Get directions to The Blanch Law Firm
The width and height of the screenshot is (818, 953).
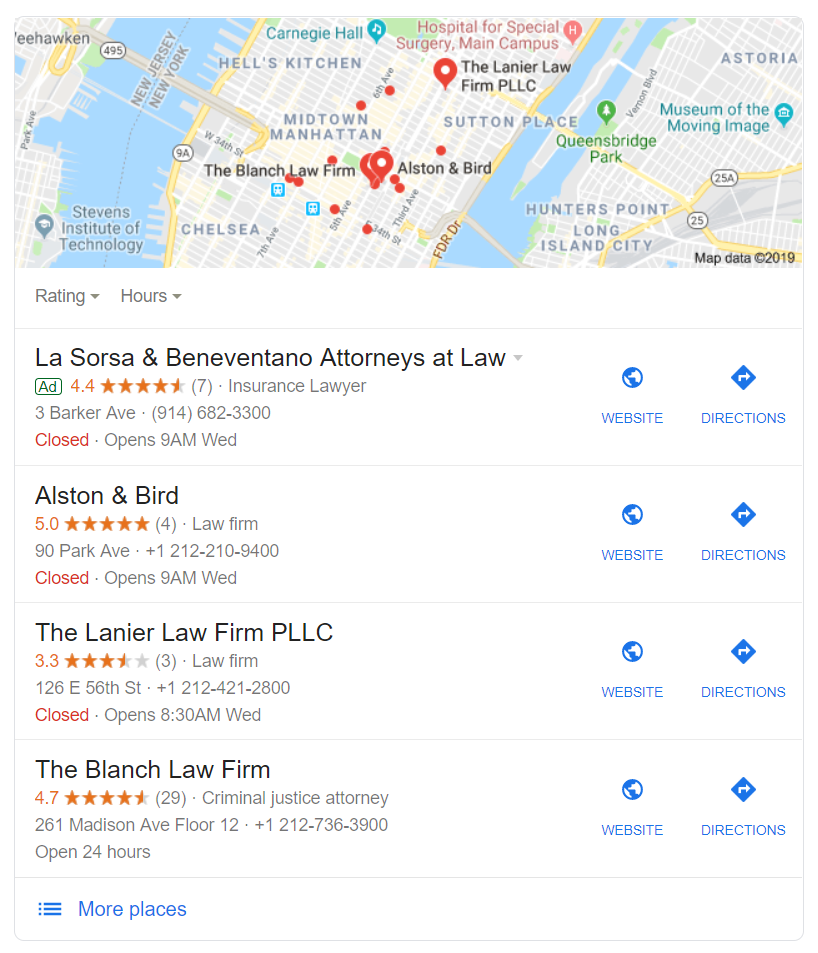coord(743,806)
